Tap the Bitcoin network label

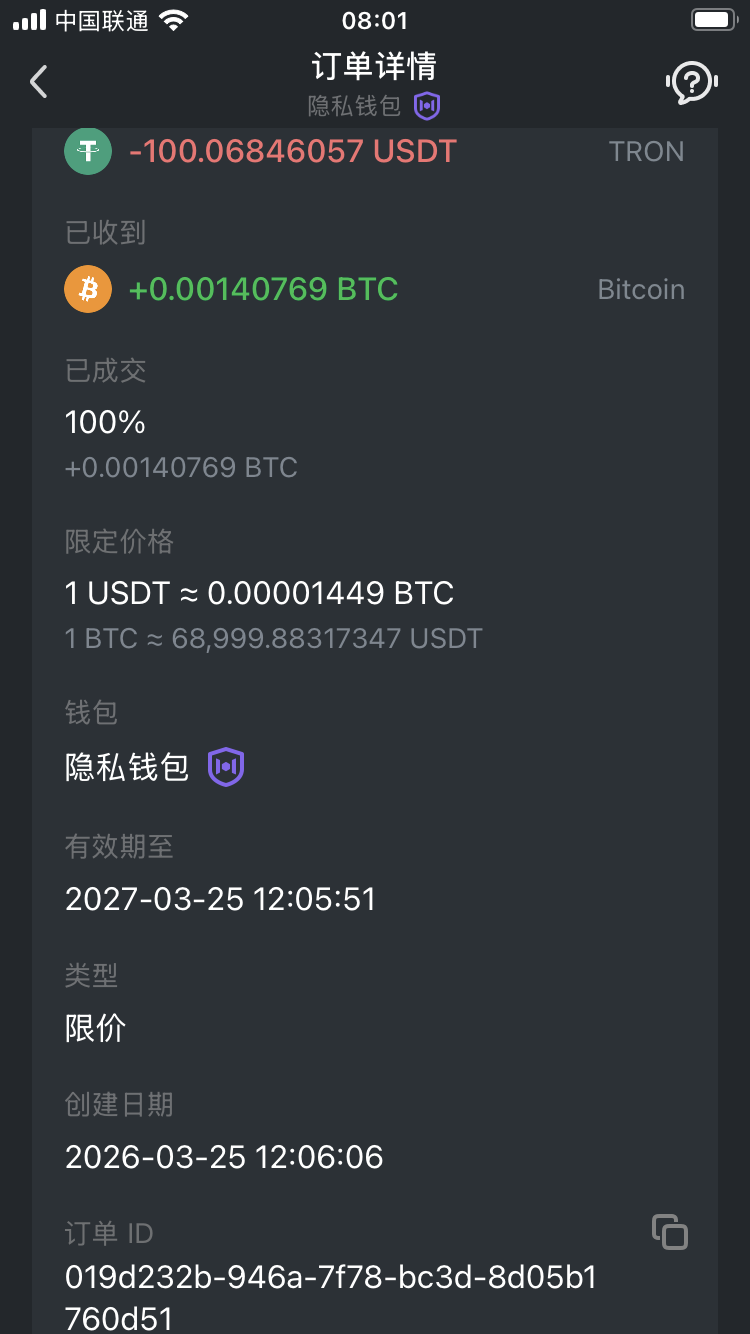641,289
